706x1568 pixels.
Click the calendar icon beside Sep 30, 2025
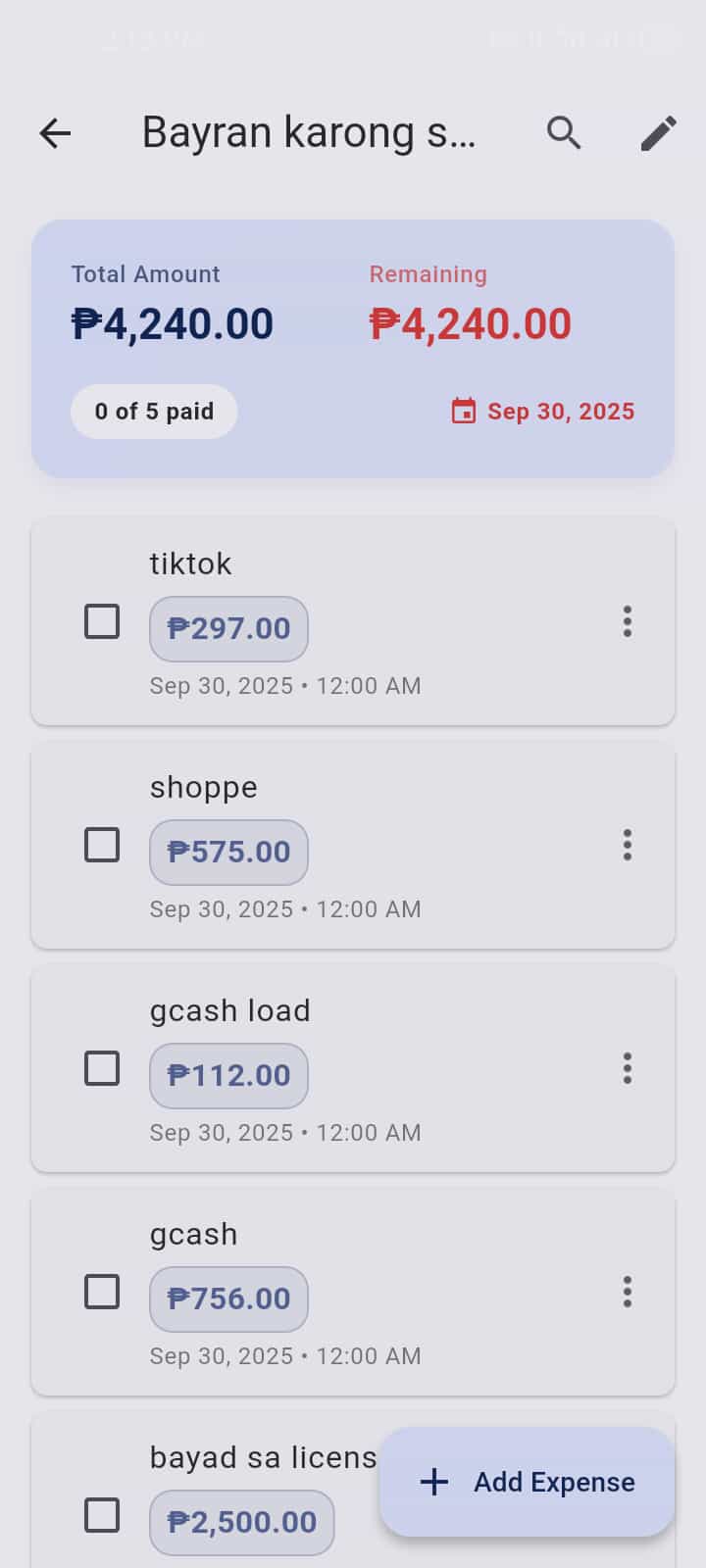coord(463,411)
